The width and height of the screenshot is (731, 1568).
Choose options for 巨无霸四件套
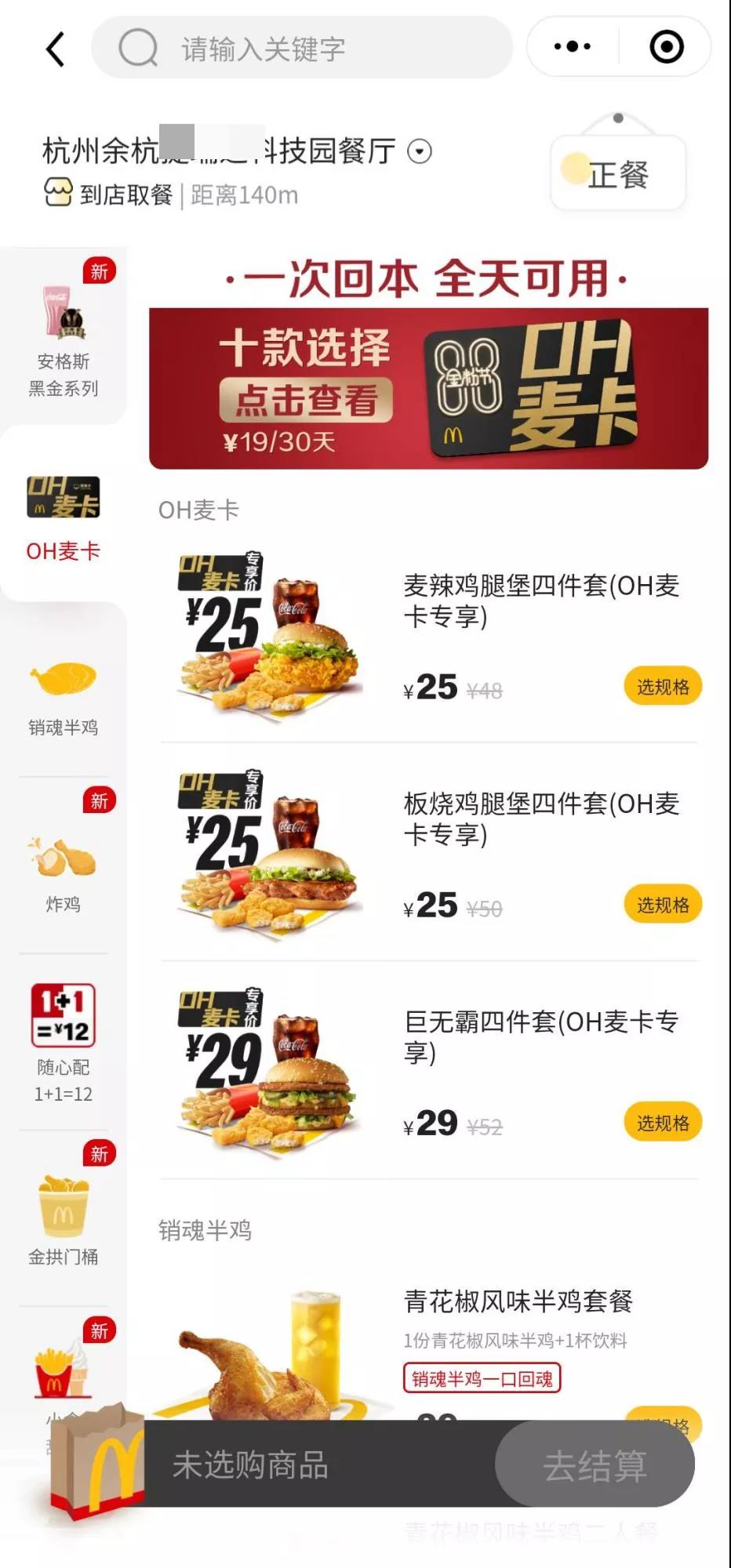[663, 1123]
